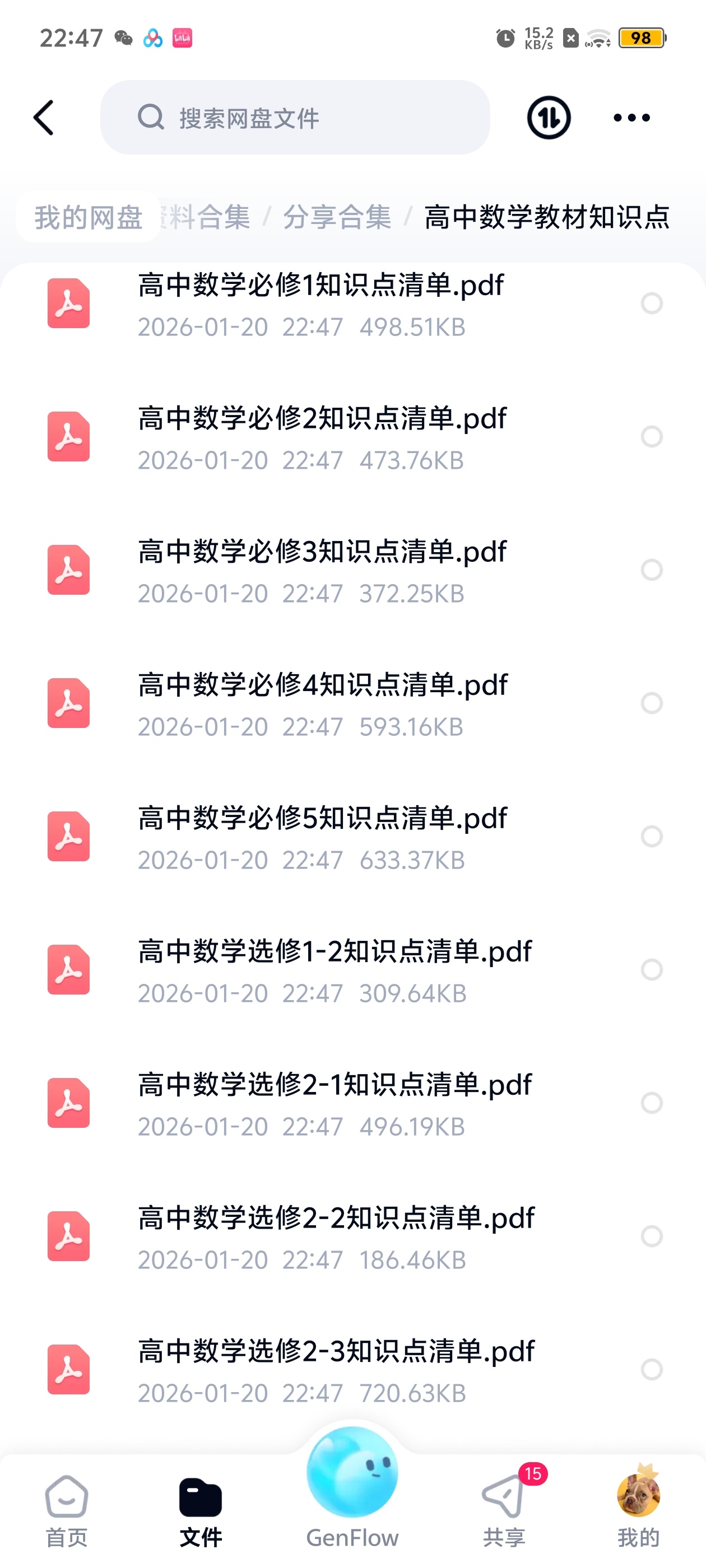The image size is (706, 1568).
Task: Select the checkbox for 高中数学选修2-2知识点清单.pdf
Action: point(651,1236)
